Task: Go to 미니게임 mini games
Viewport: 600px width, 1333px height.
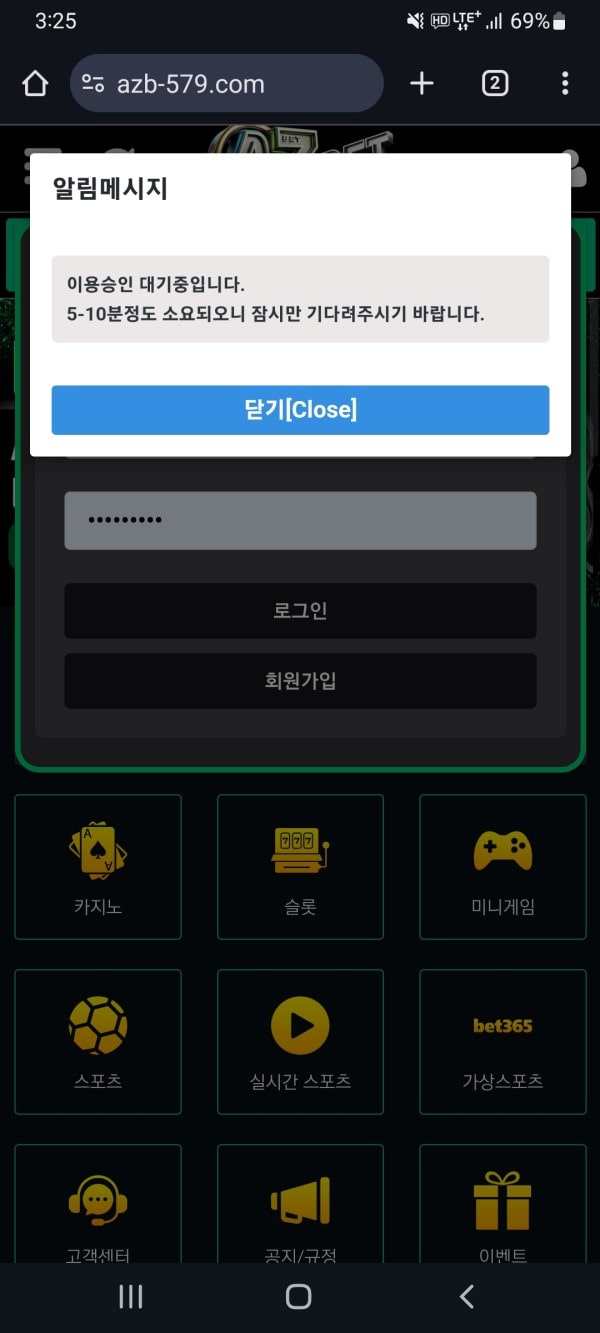Action: 502,866
